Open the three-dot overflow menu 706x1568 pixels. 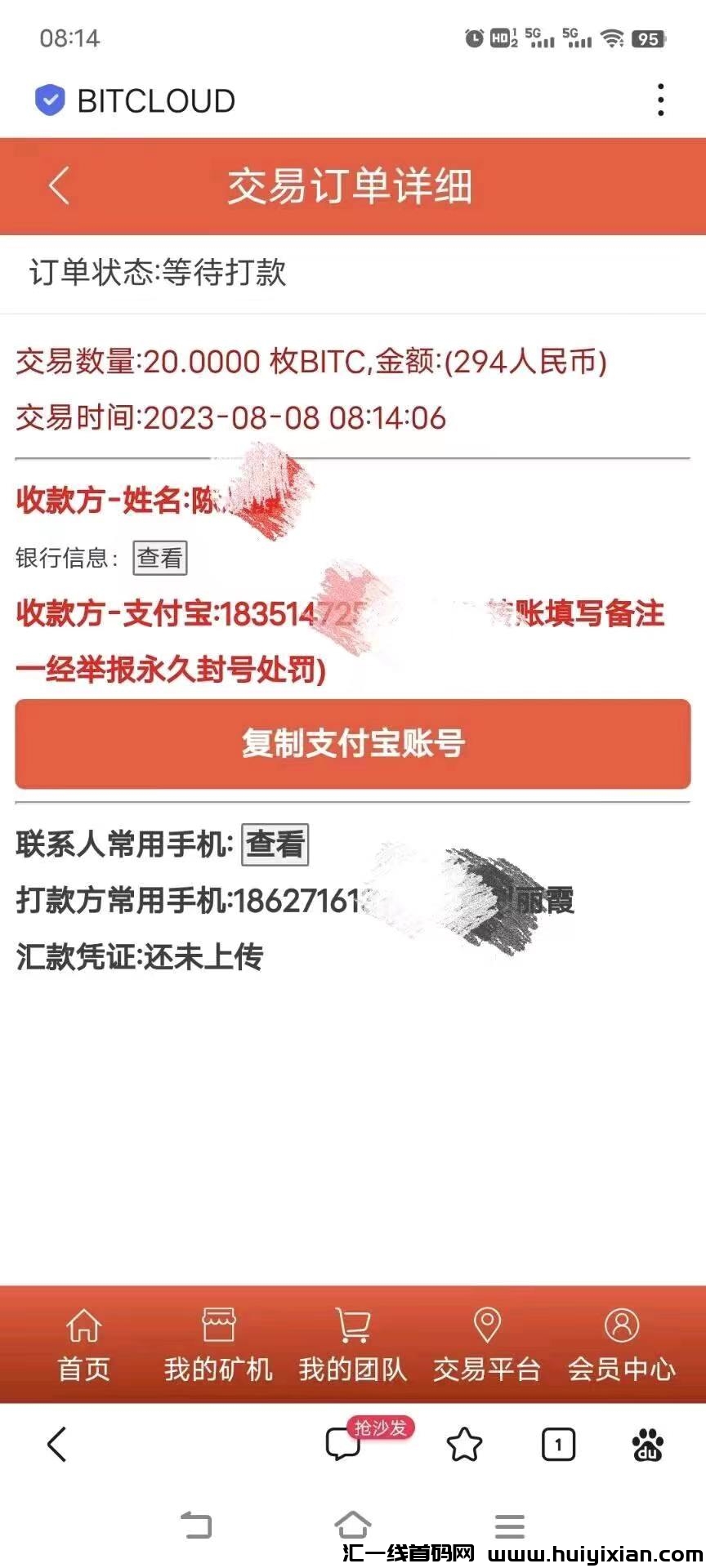[x=660, y=100]
